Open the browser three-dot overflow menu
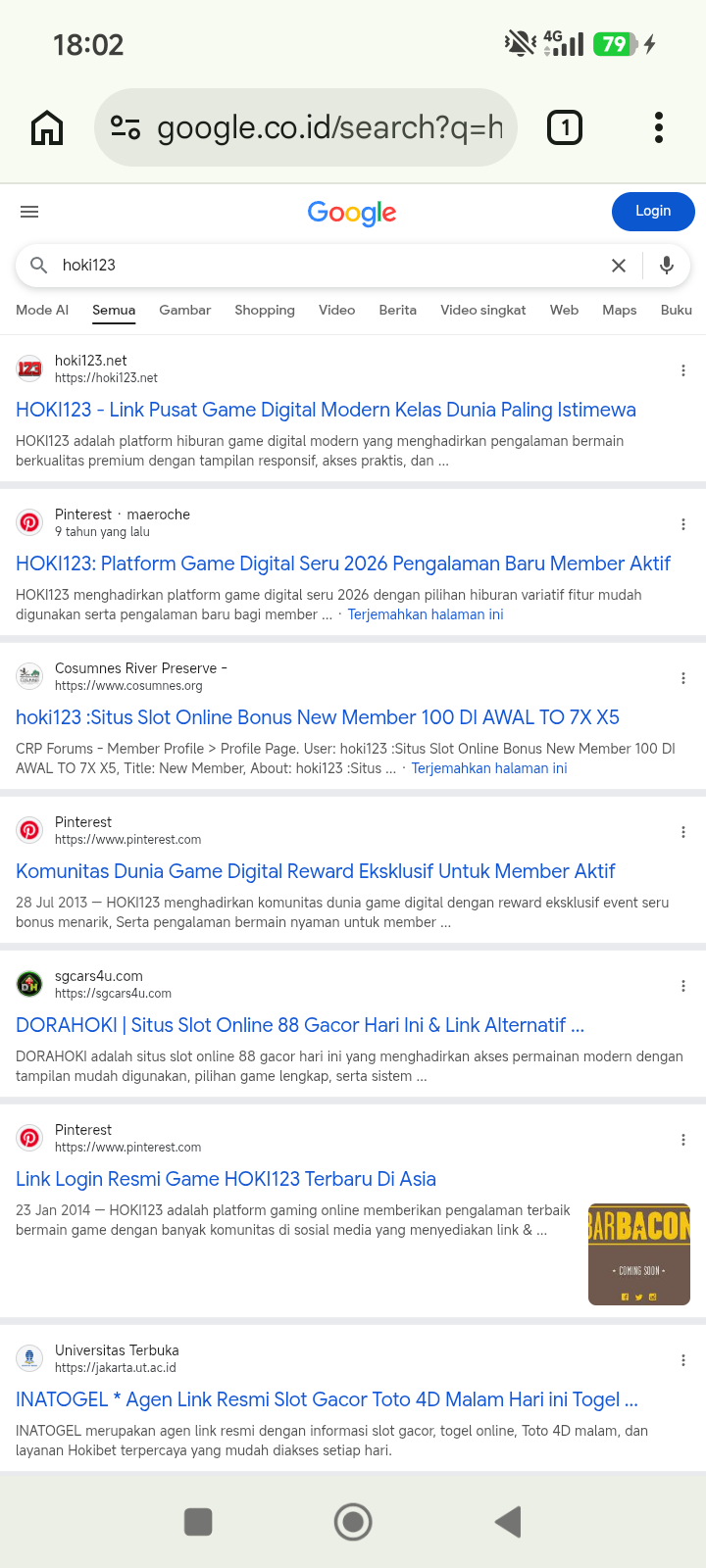 tap(659, 127)
